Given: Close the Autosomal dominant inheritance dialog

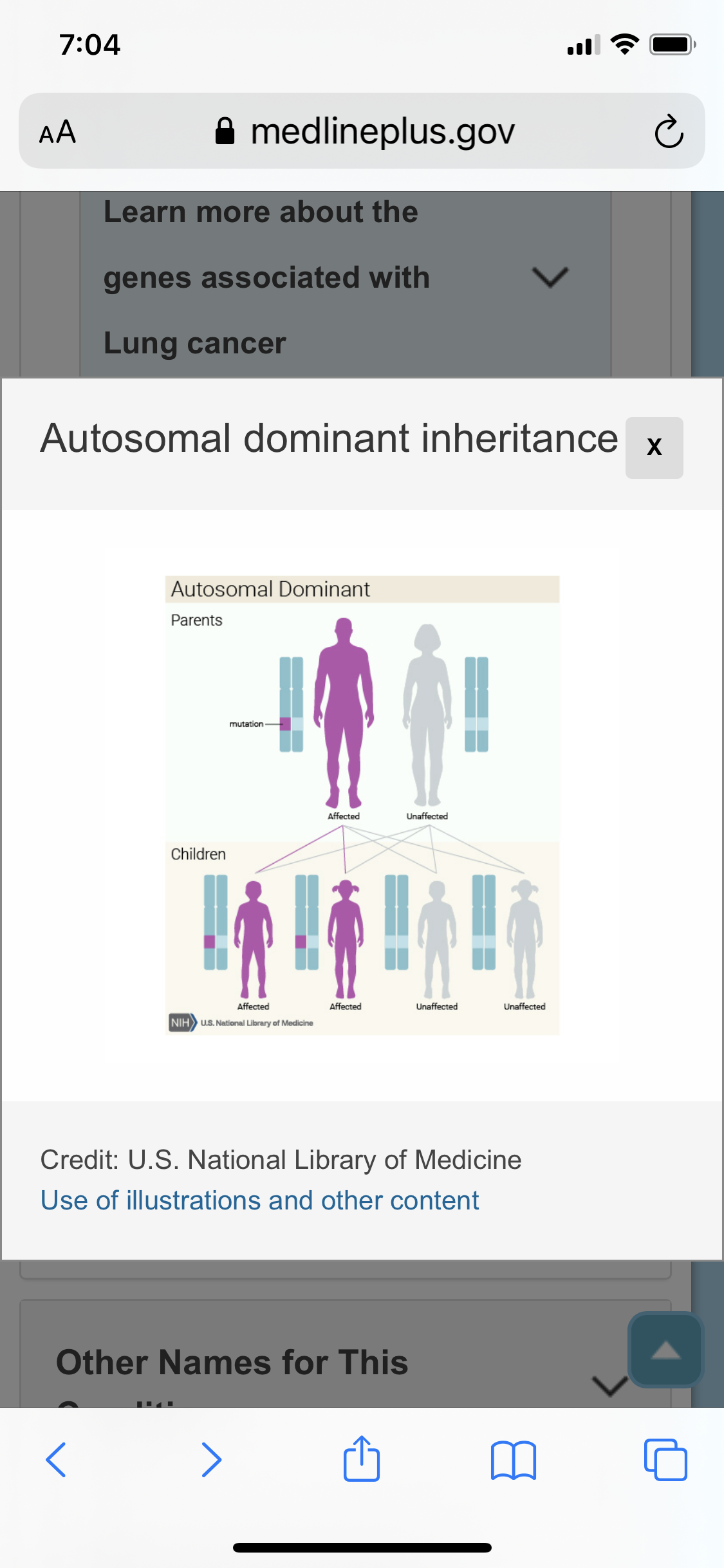Looking at the screenshot, I should [x=654, y=447].
